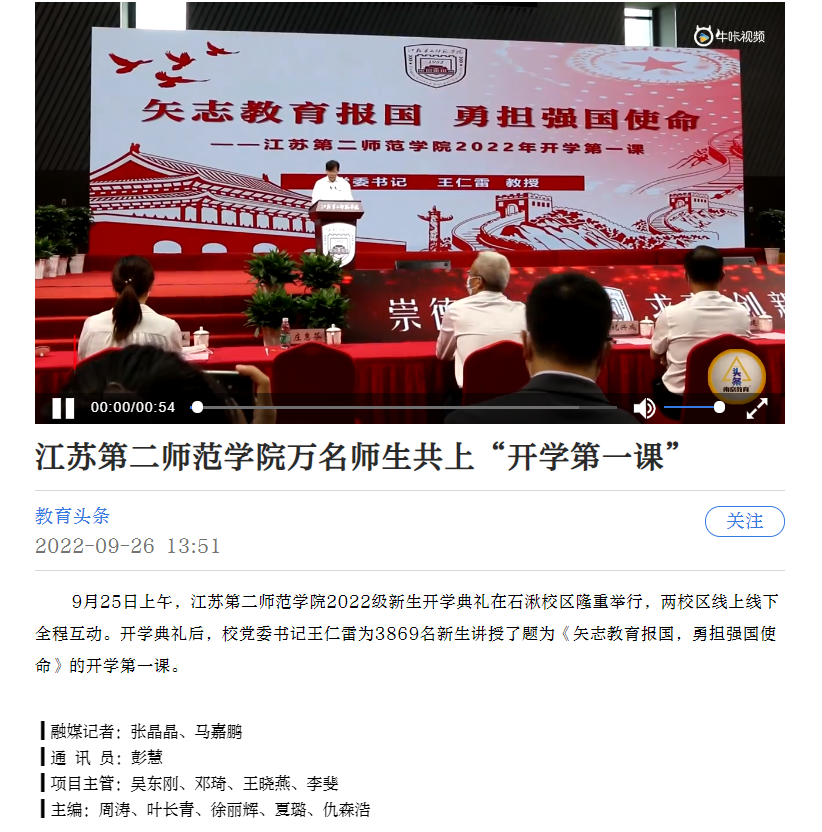
Task: Tap the volume level slider
Action: point(692,407)
